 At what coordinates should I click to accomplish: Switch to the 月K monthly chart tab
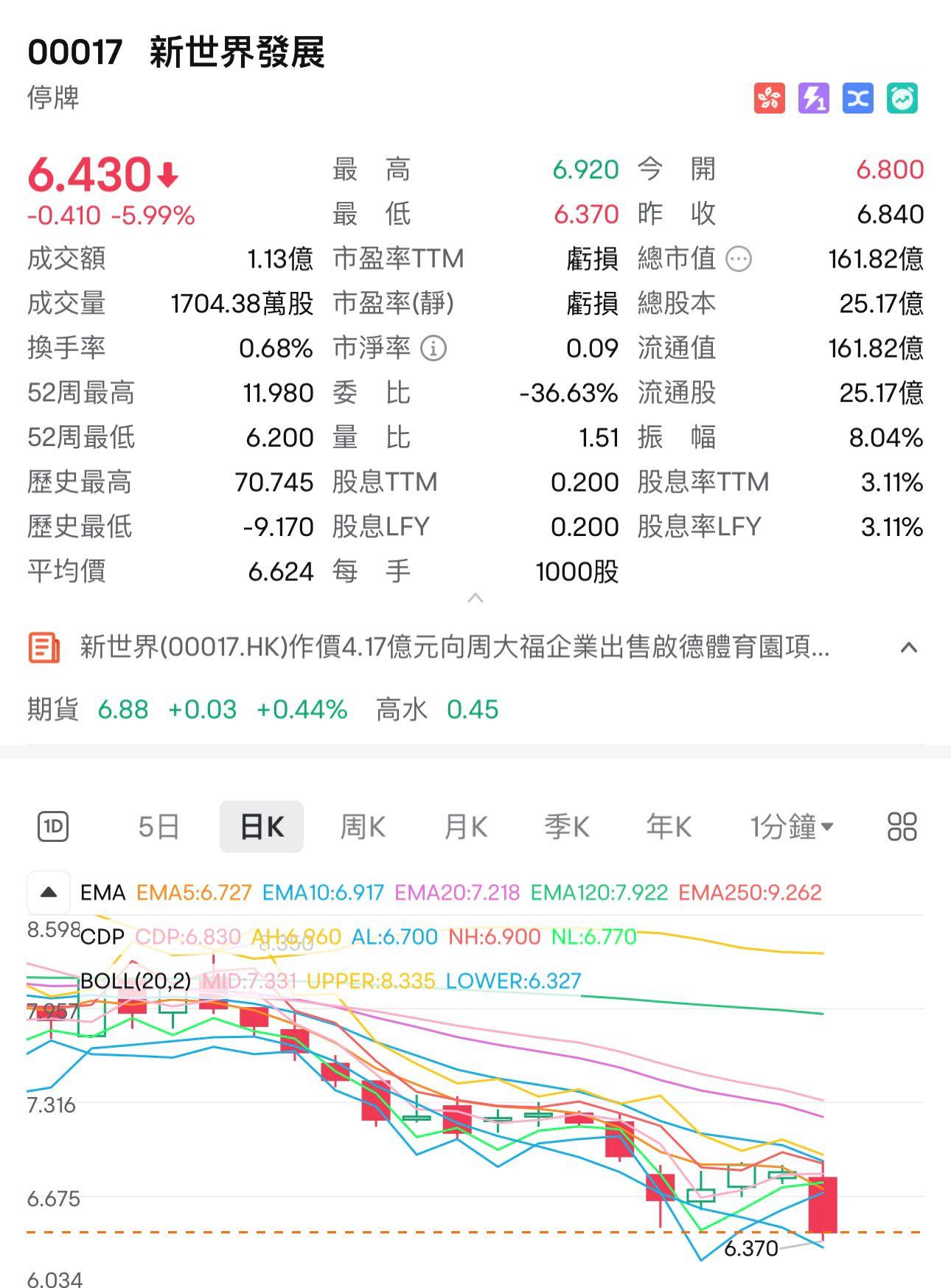(x=463, y=826)
